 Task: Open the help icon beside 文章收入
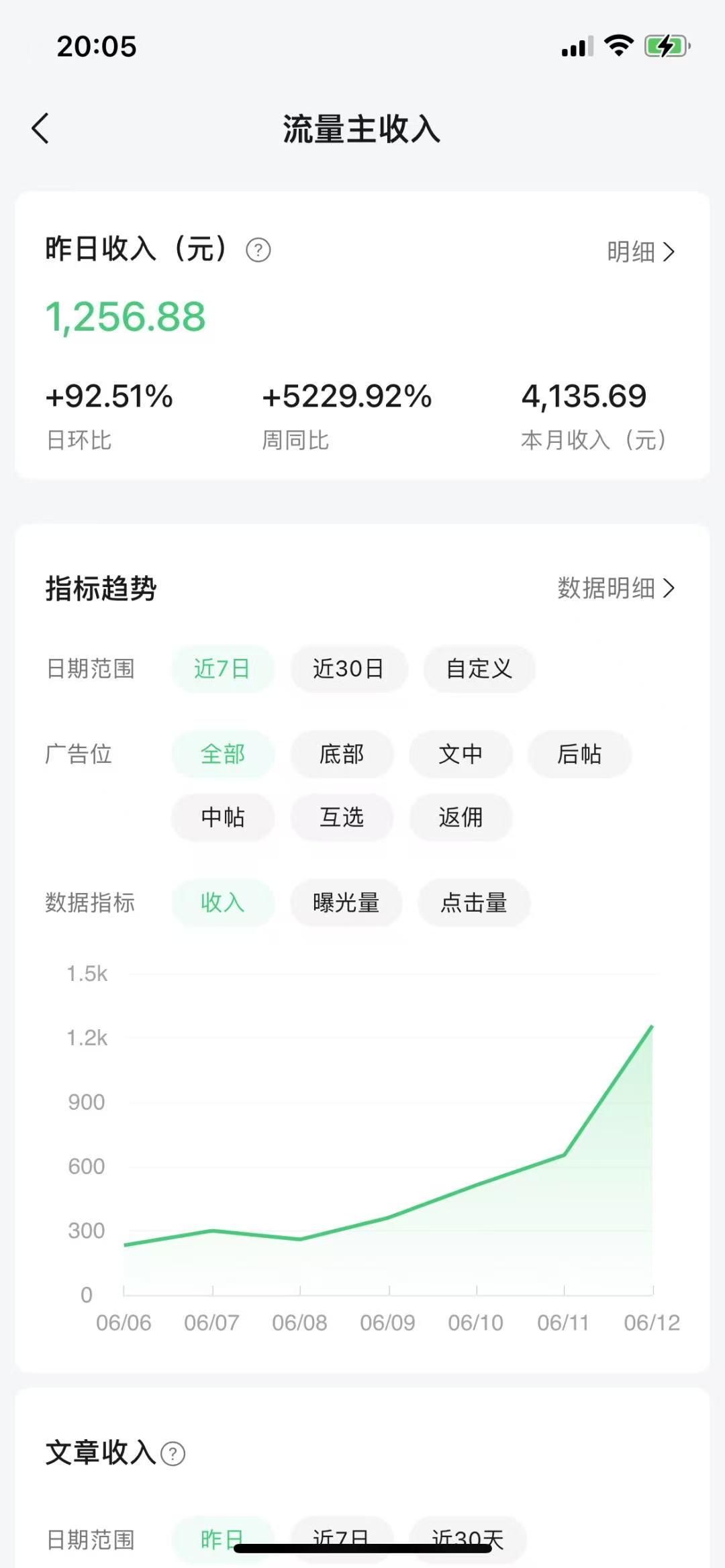pos(173,1454)
